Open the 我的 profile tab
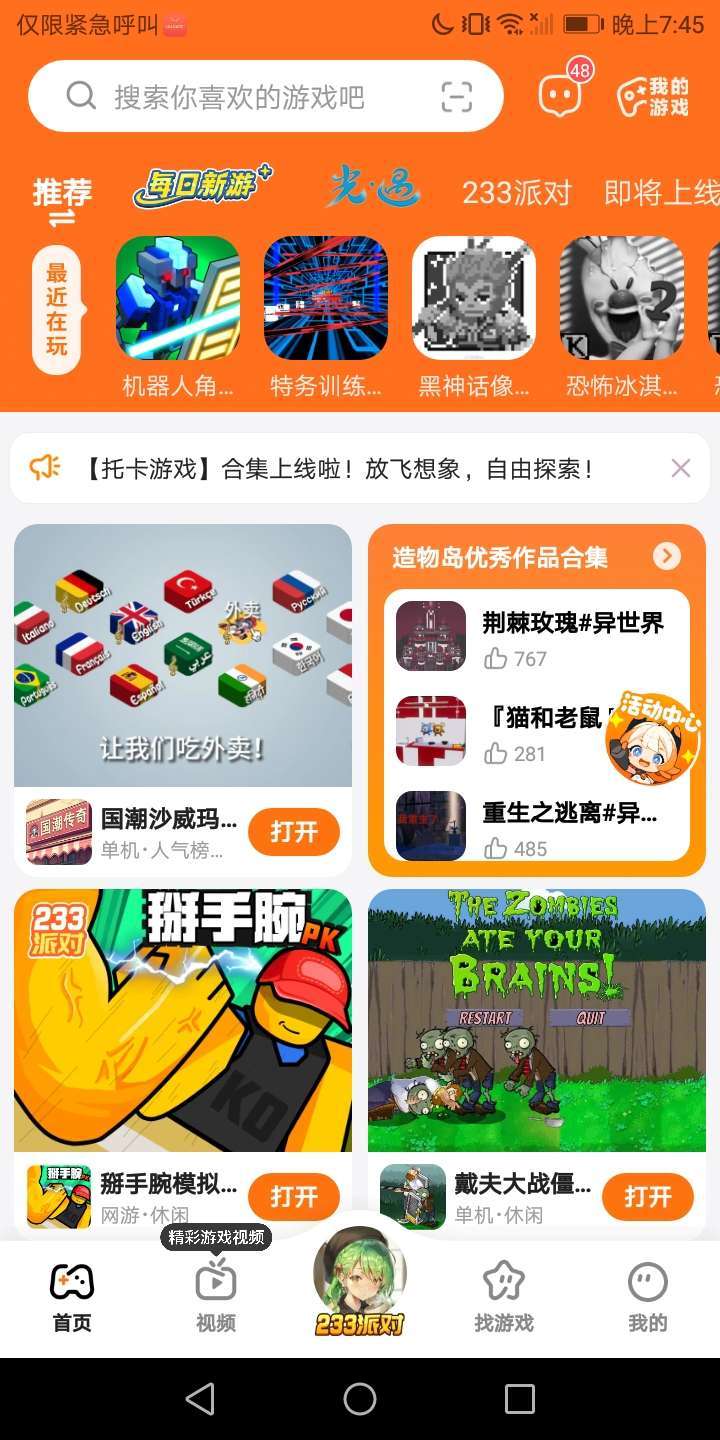720x1440 pixels. (x=647, y=1297)
